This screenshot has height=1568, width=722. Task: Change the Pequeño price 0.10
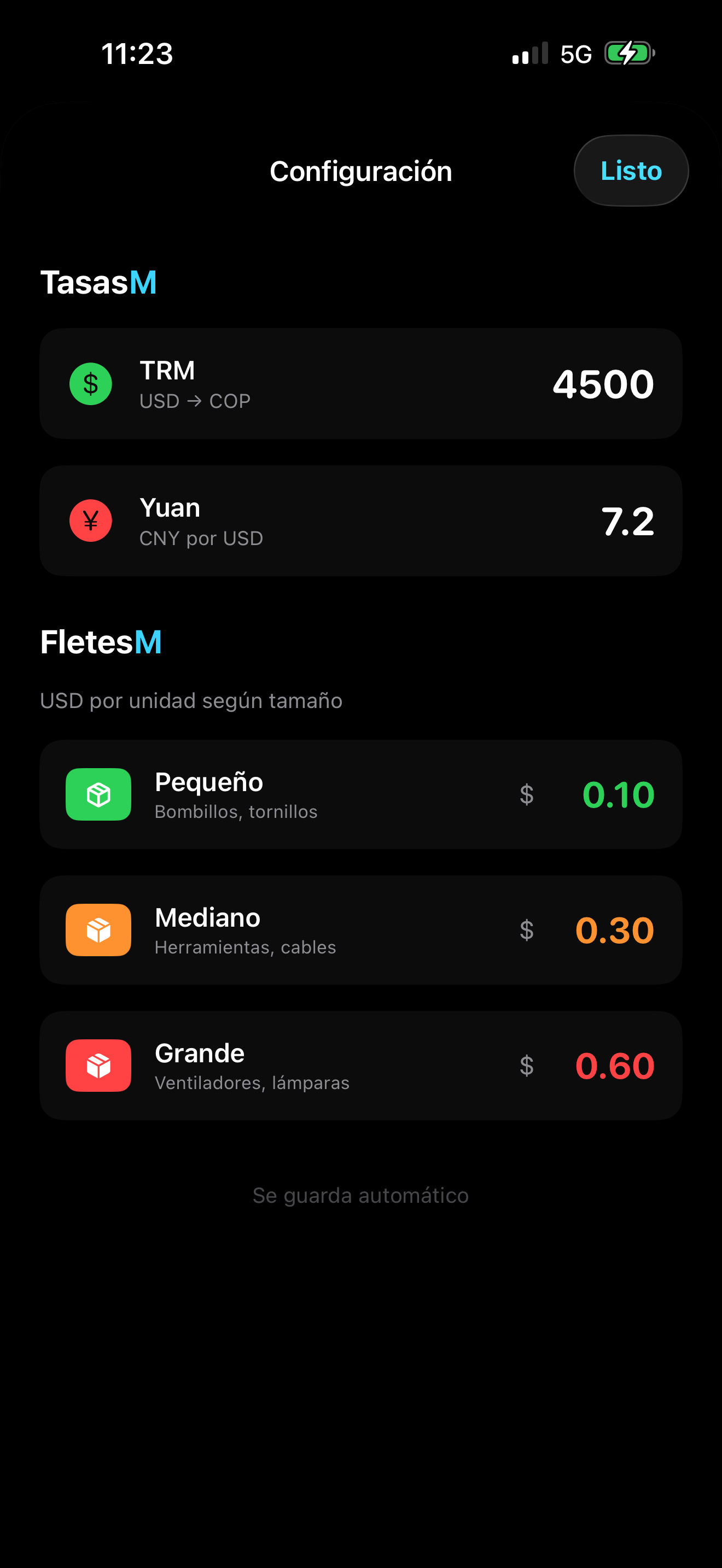pyautogui.click(x=616, y=794)
